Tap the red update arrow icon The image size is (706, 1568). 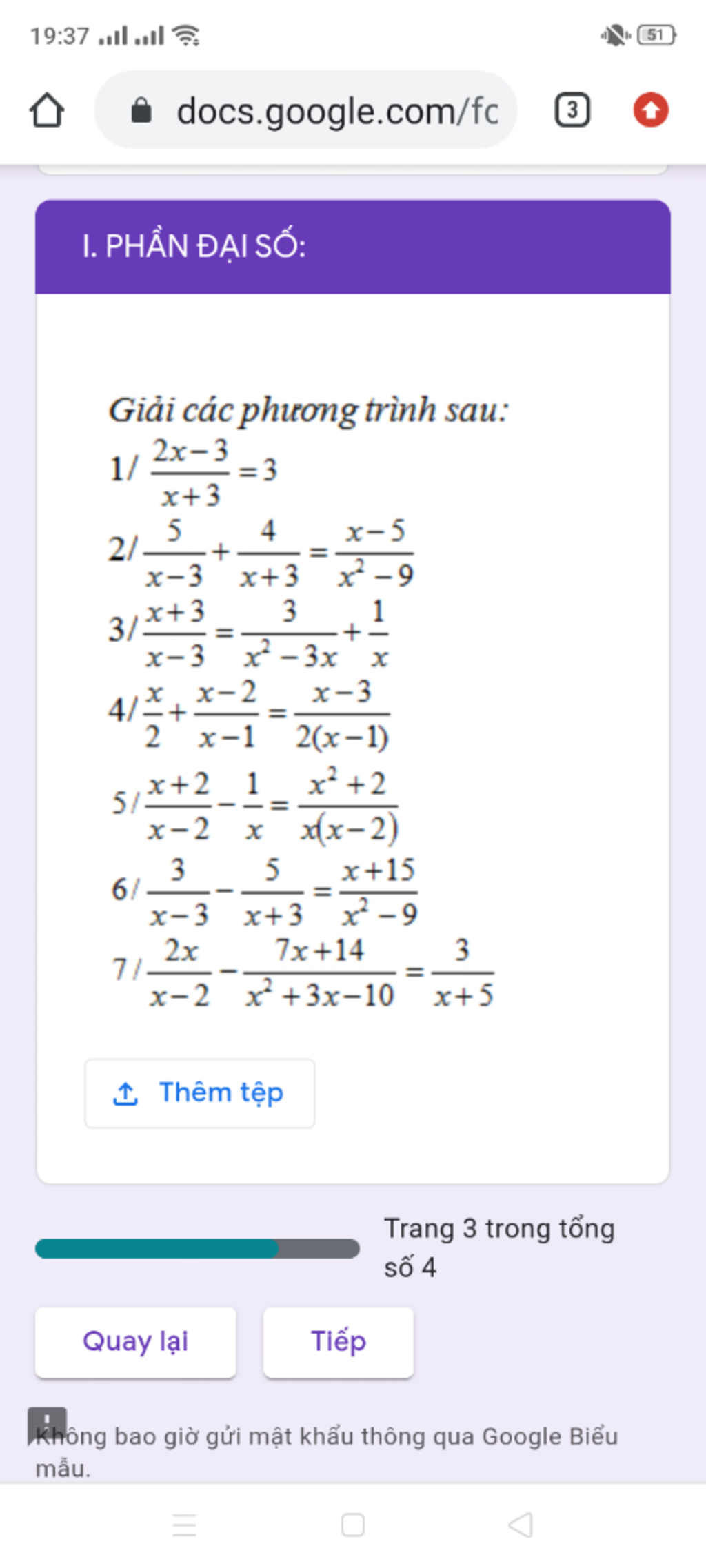[x=650, y=110]
